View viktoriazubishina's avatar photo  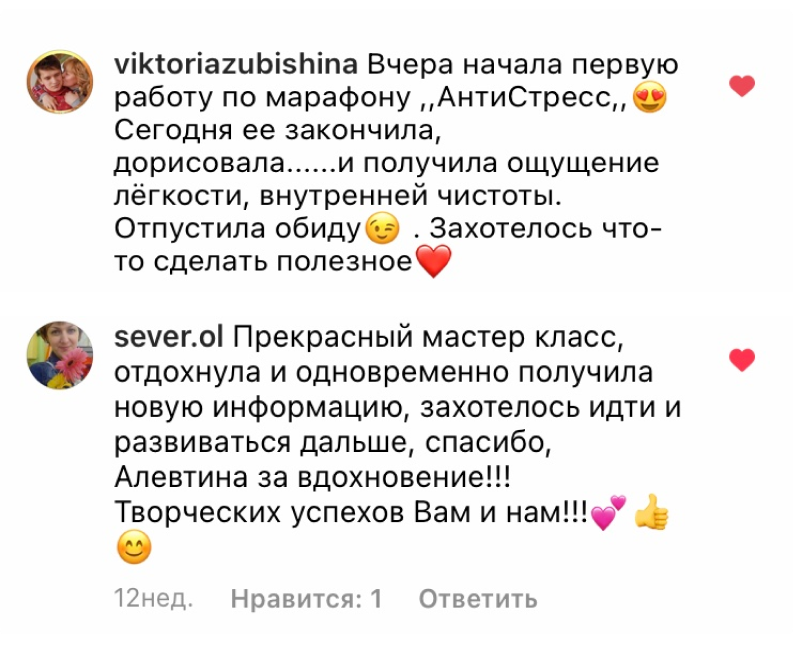(59, 84)
